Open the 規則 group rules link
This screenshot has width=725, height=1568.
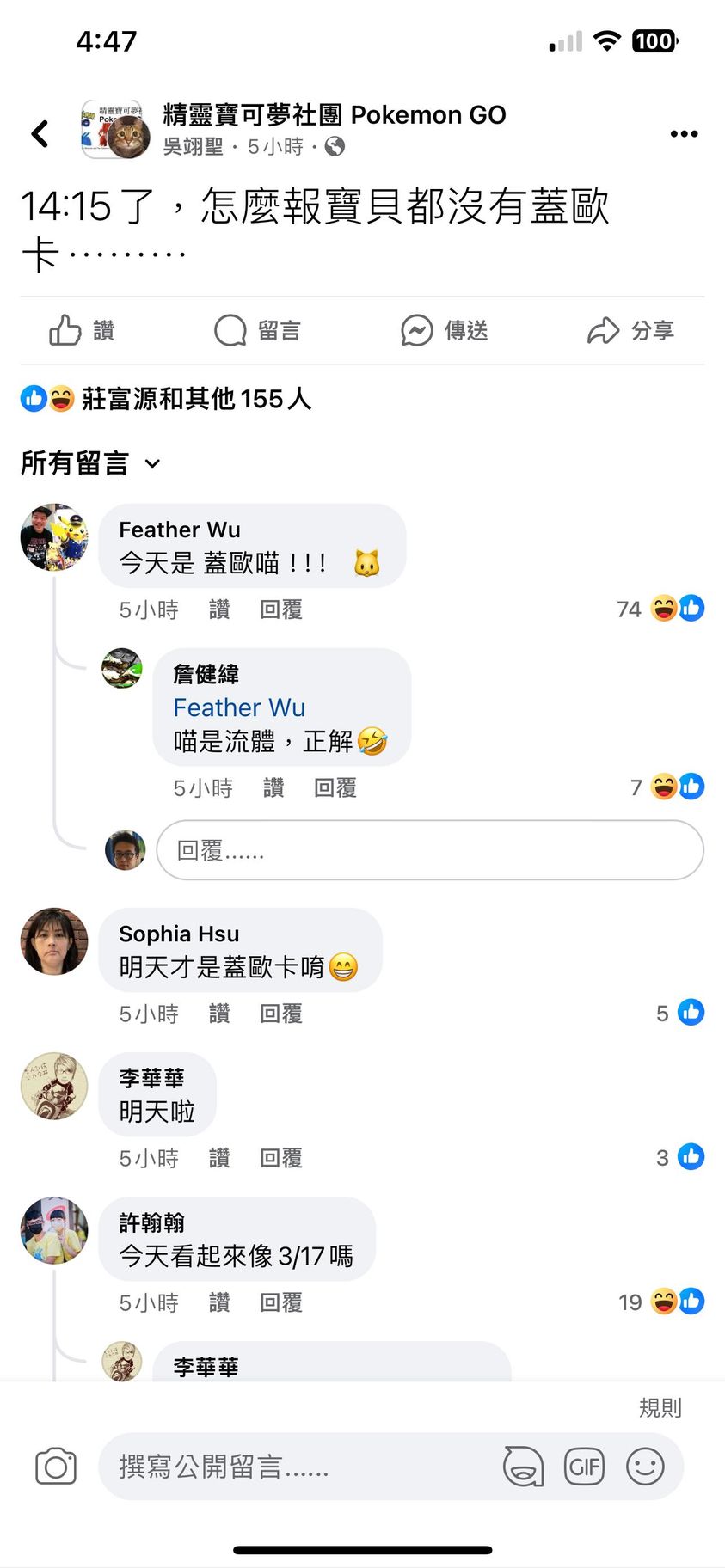[x=660, y=1407]
